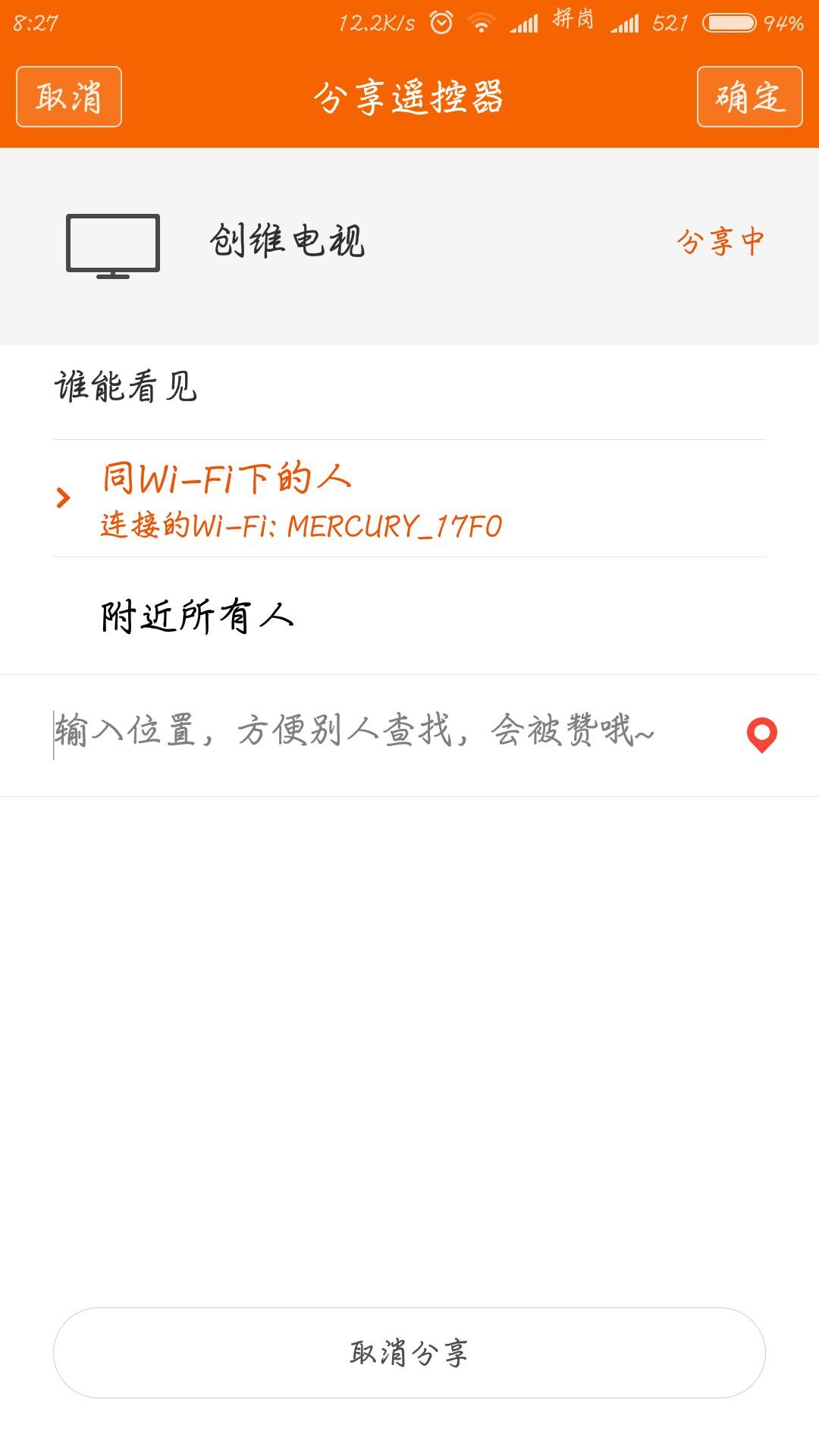Open the 分享遥控器 title header

pyautogui.click(x=409, y=96)
